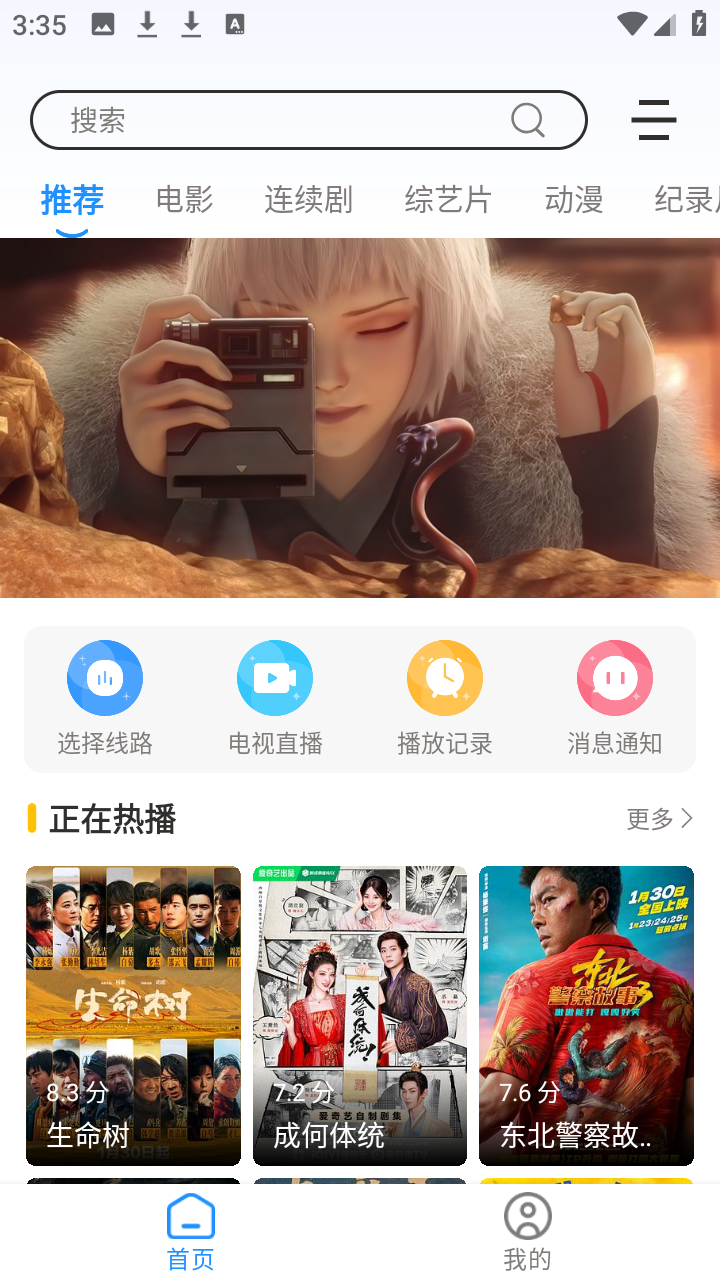Open the hamburger menu icon
The image size is (720, 1280).
click(x=654, y=120)
